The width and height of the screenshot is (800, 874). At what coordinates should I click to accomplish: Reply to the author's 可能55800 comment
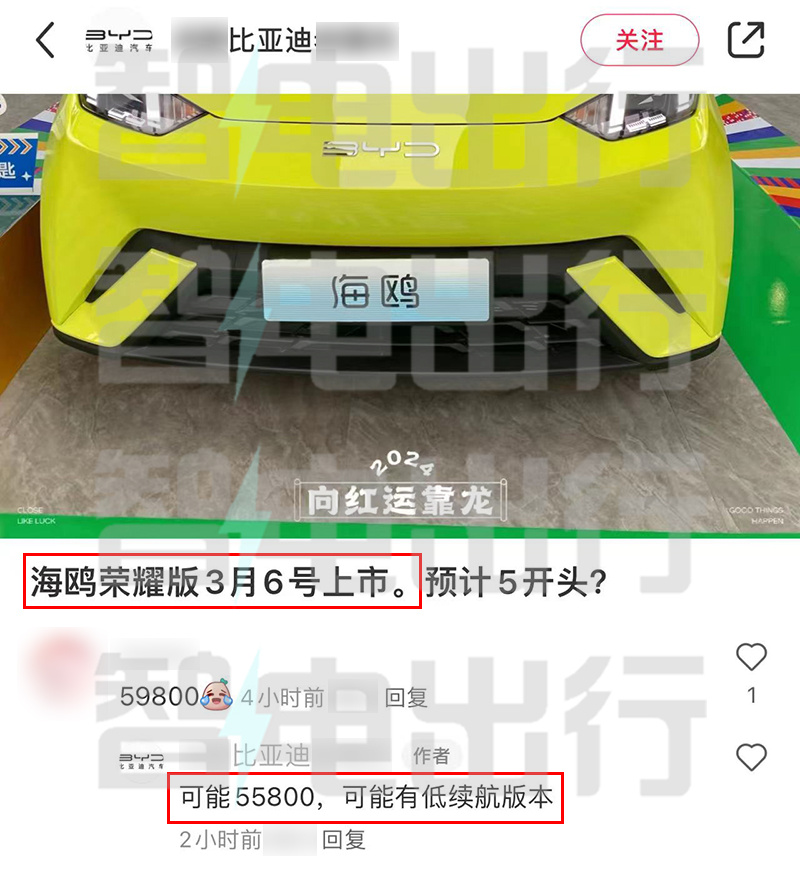pos(343,840)
